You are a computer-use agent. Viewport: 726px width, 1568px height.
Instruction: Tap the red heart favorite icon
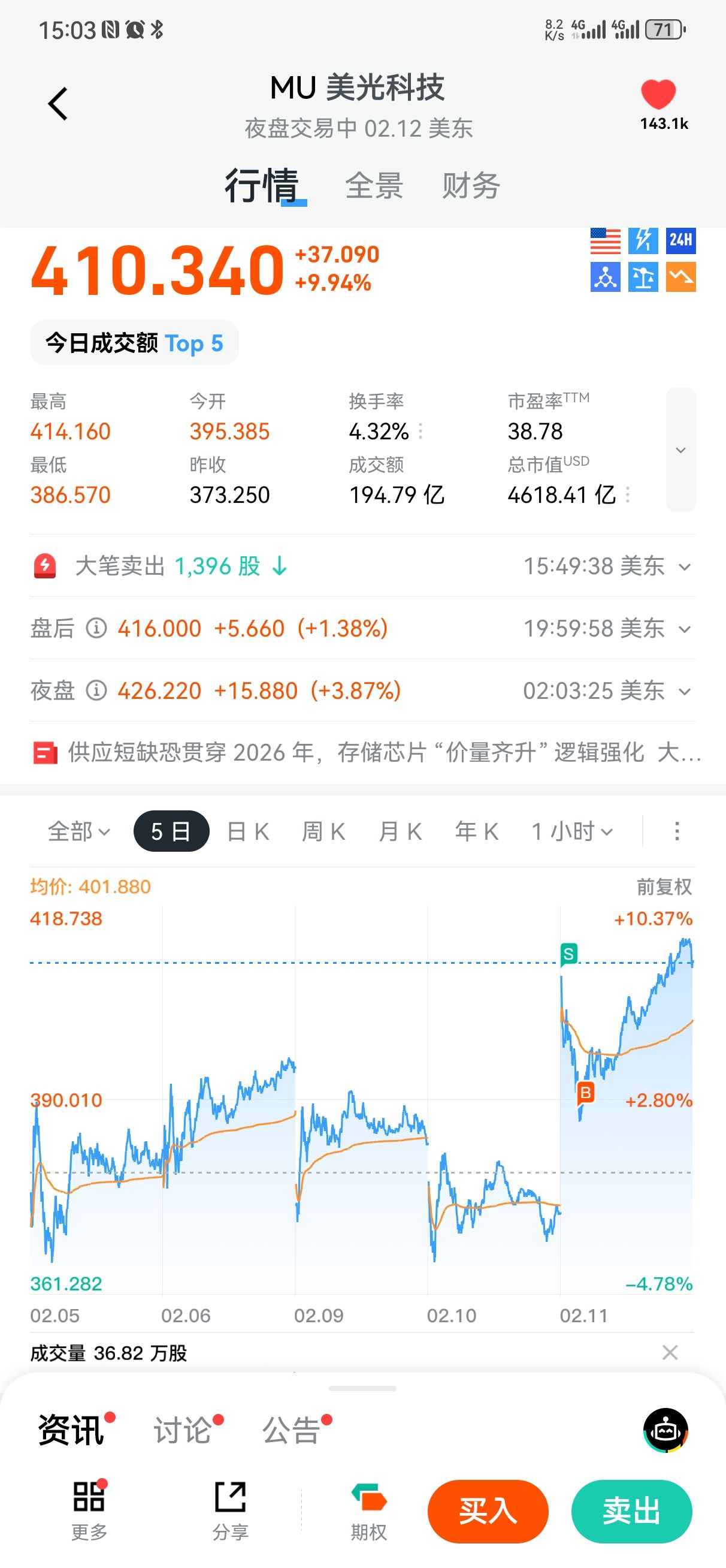(658, 95)
